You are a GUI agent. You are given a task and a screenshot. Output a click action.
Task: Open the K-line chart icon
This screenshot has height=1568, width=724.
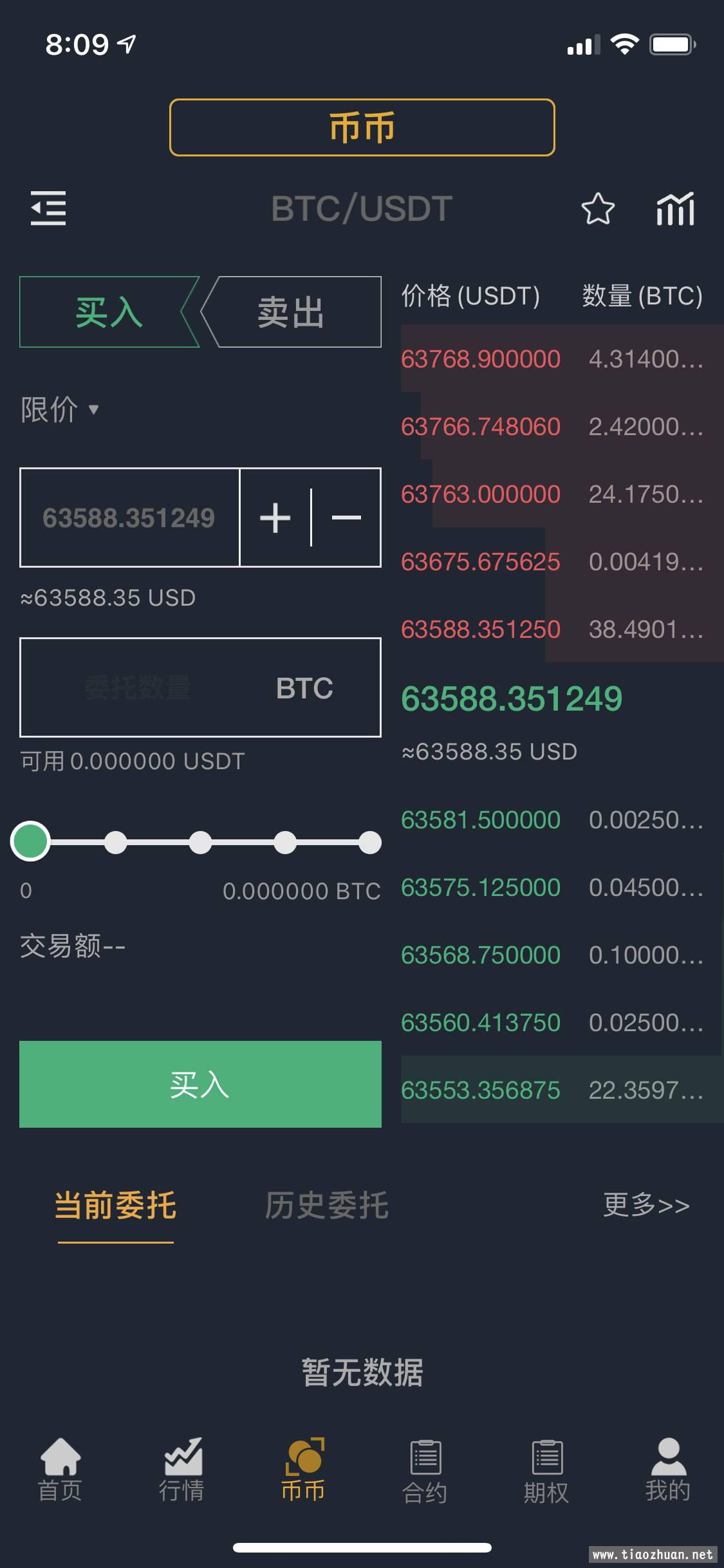click(675, 209)
